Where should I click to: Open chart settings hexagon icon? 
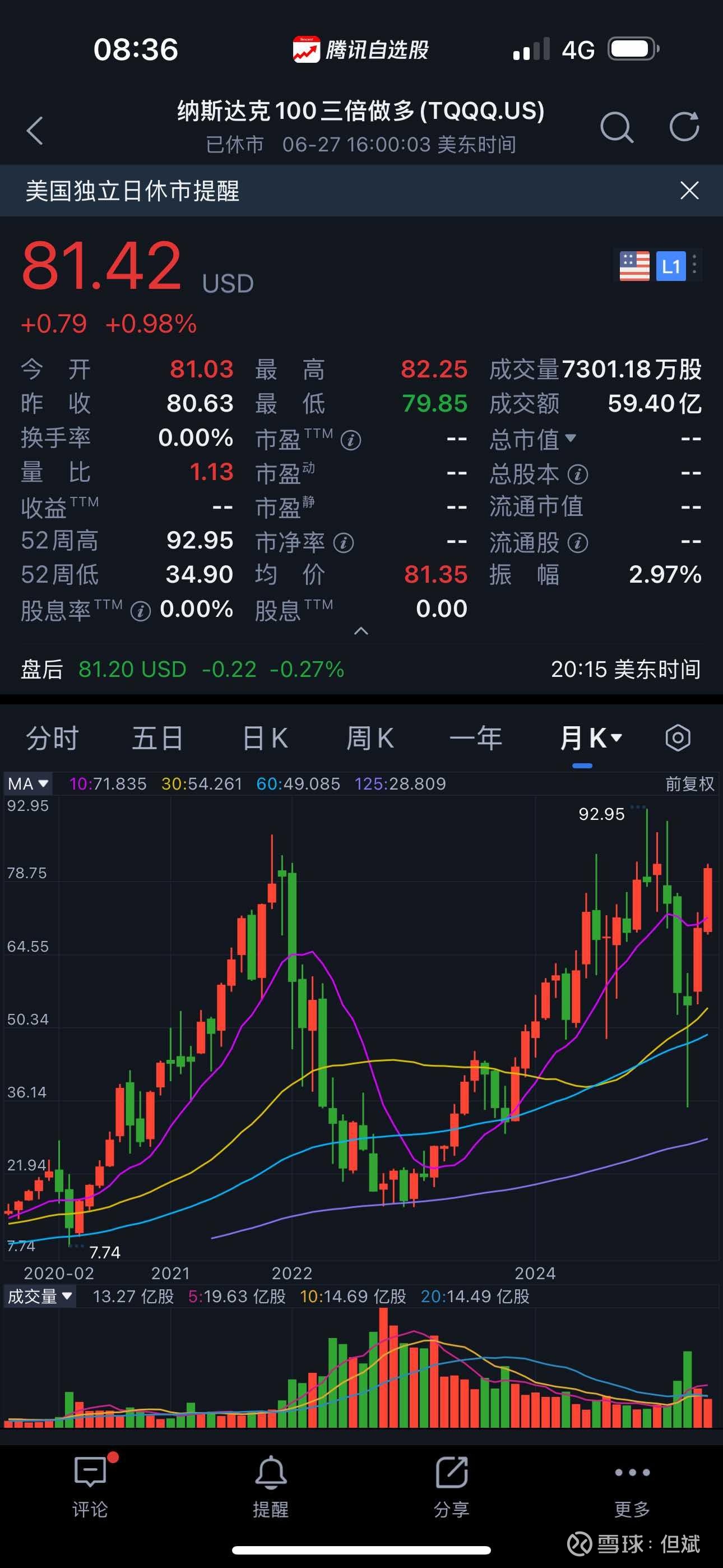[678, 739]
